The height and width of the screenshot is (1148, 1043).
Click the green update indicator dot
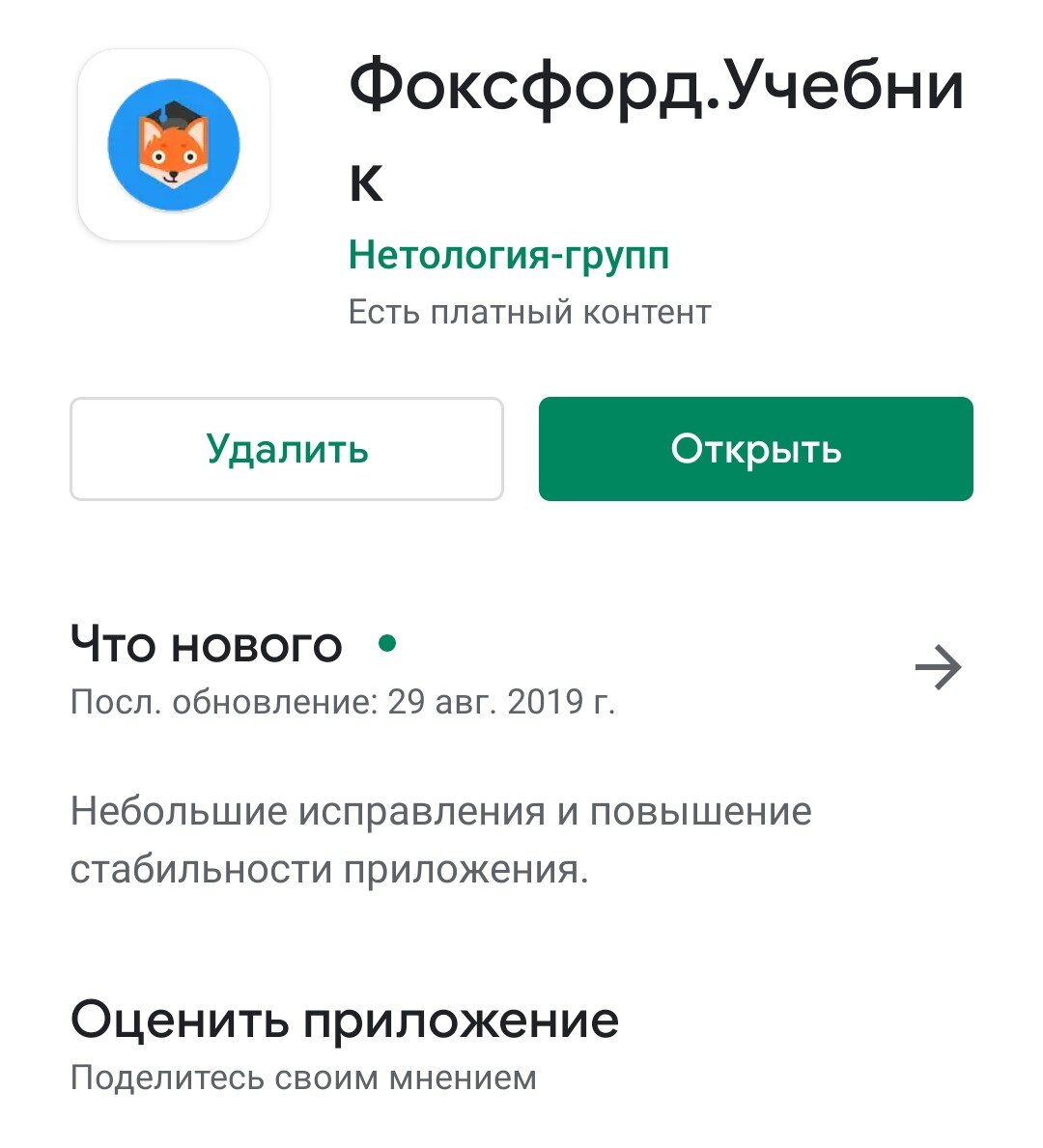tap(386, 645)
